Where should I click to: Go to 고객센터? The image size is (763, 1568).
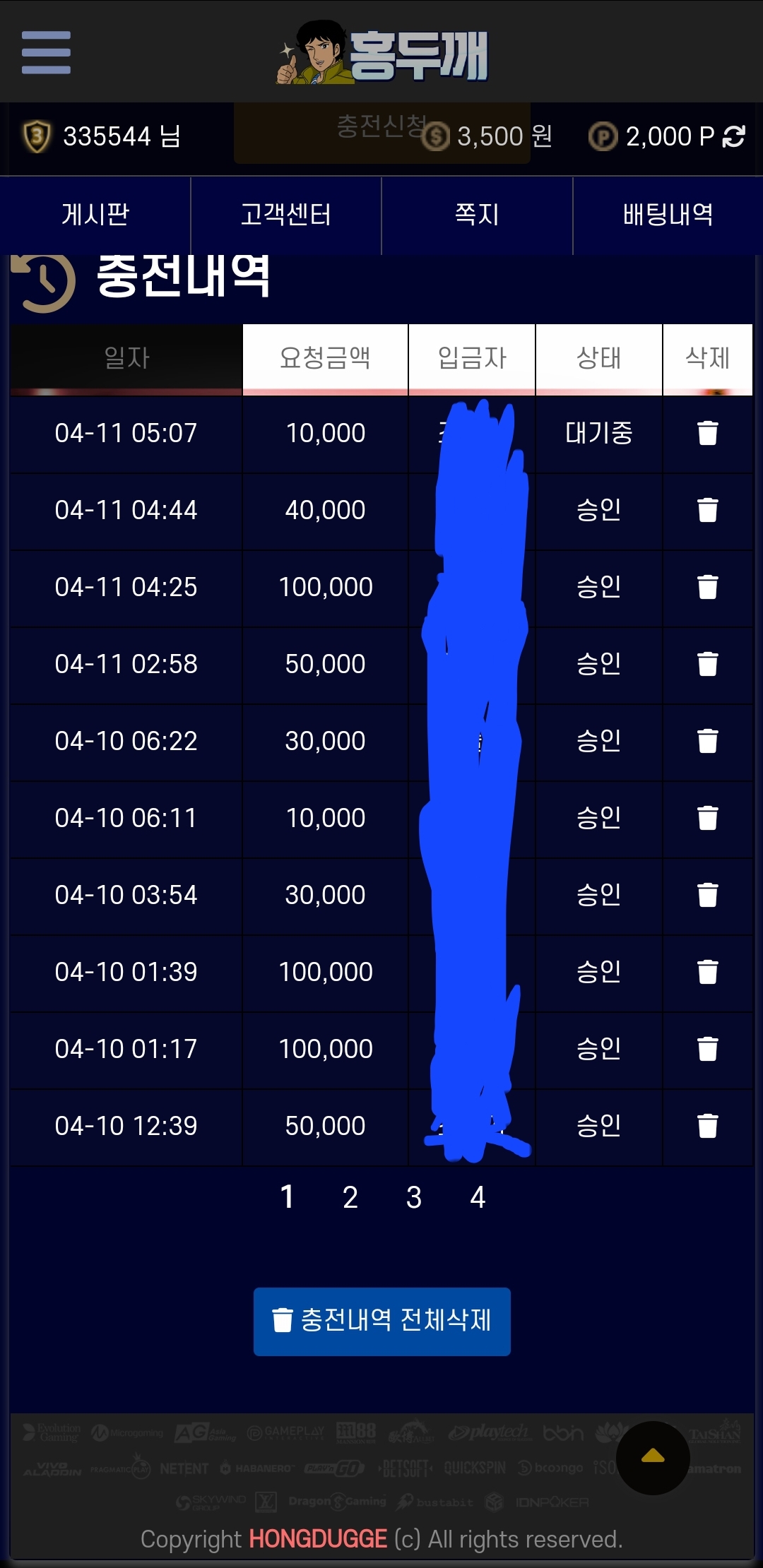coord(286,215)
